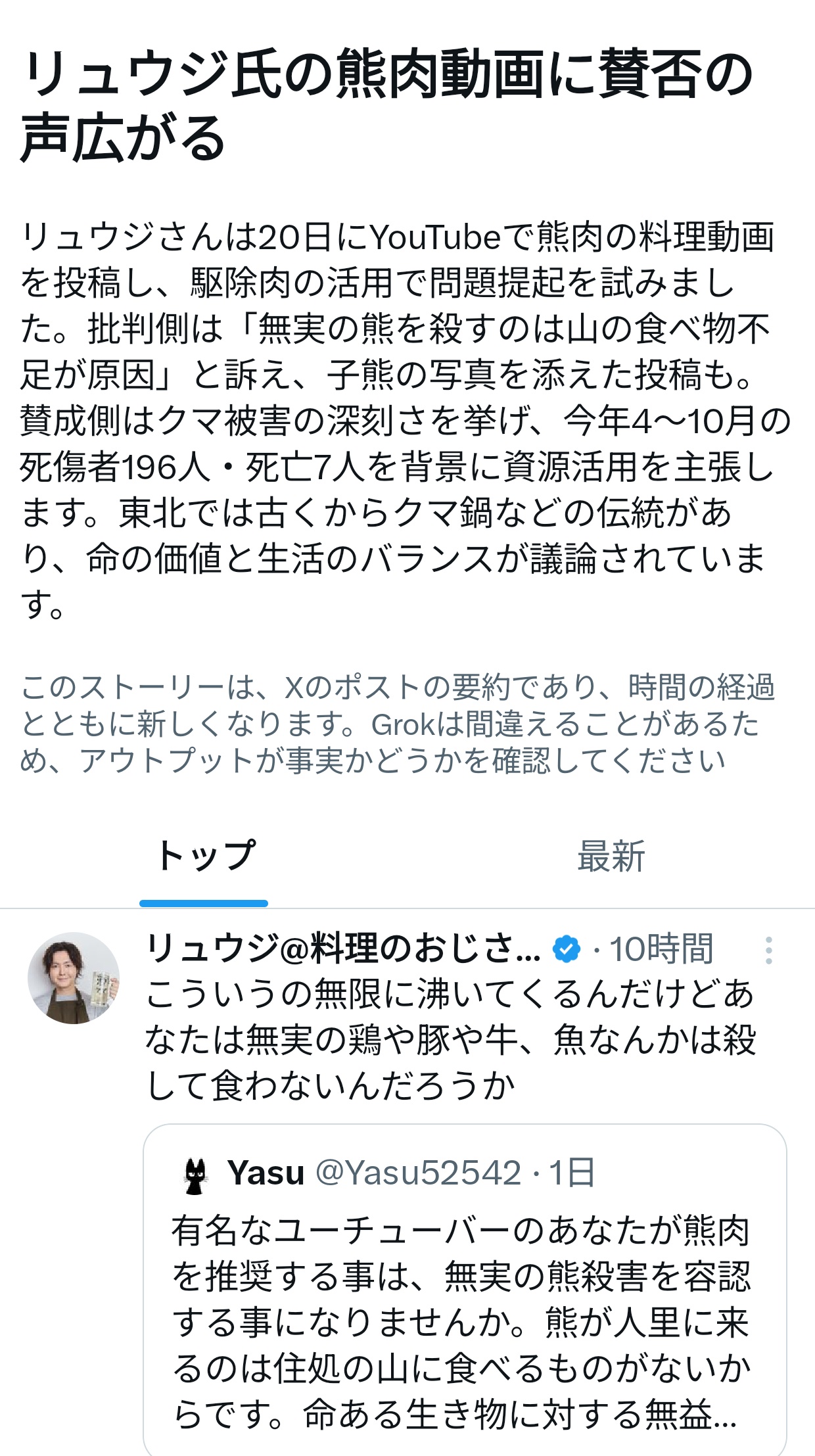This screenshot has height=1456, width=815.
Task: Open リュウジ's profile picture
Action: point(74,978)
